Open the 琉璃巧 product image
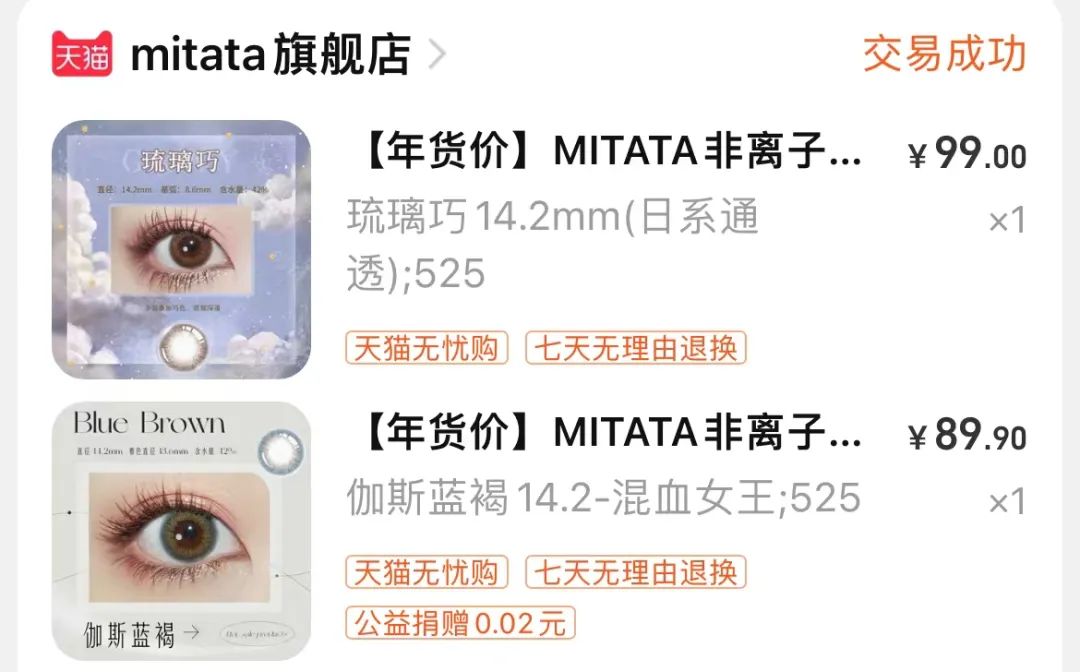 (x=181, y=249)
